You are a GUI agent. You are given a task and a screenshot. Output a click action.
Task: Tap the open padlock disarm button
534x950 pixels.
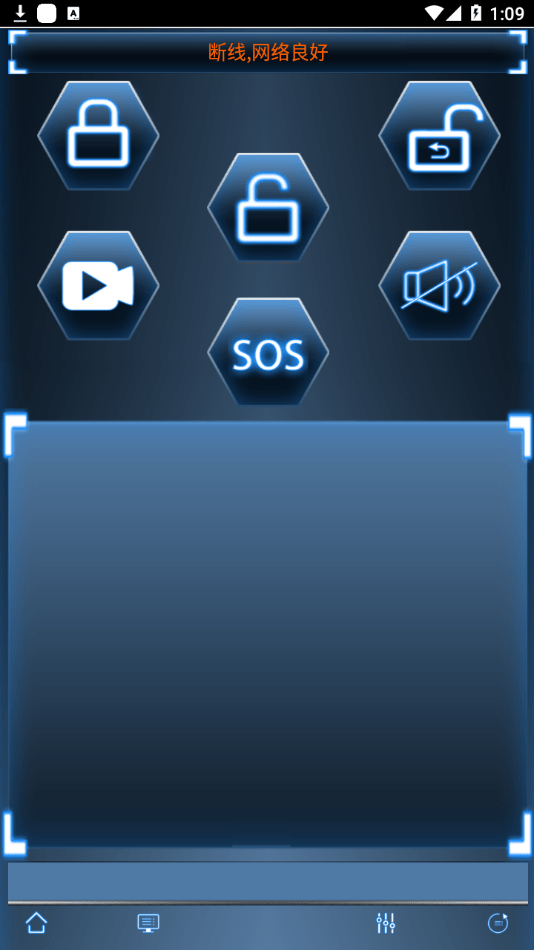(x=268, y=207)
